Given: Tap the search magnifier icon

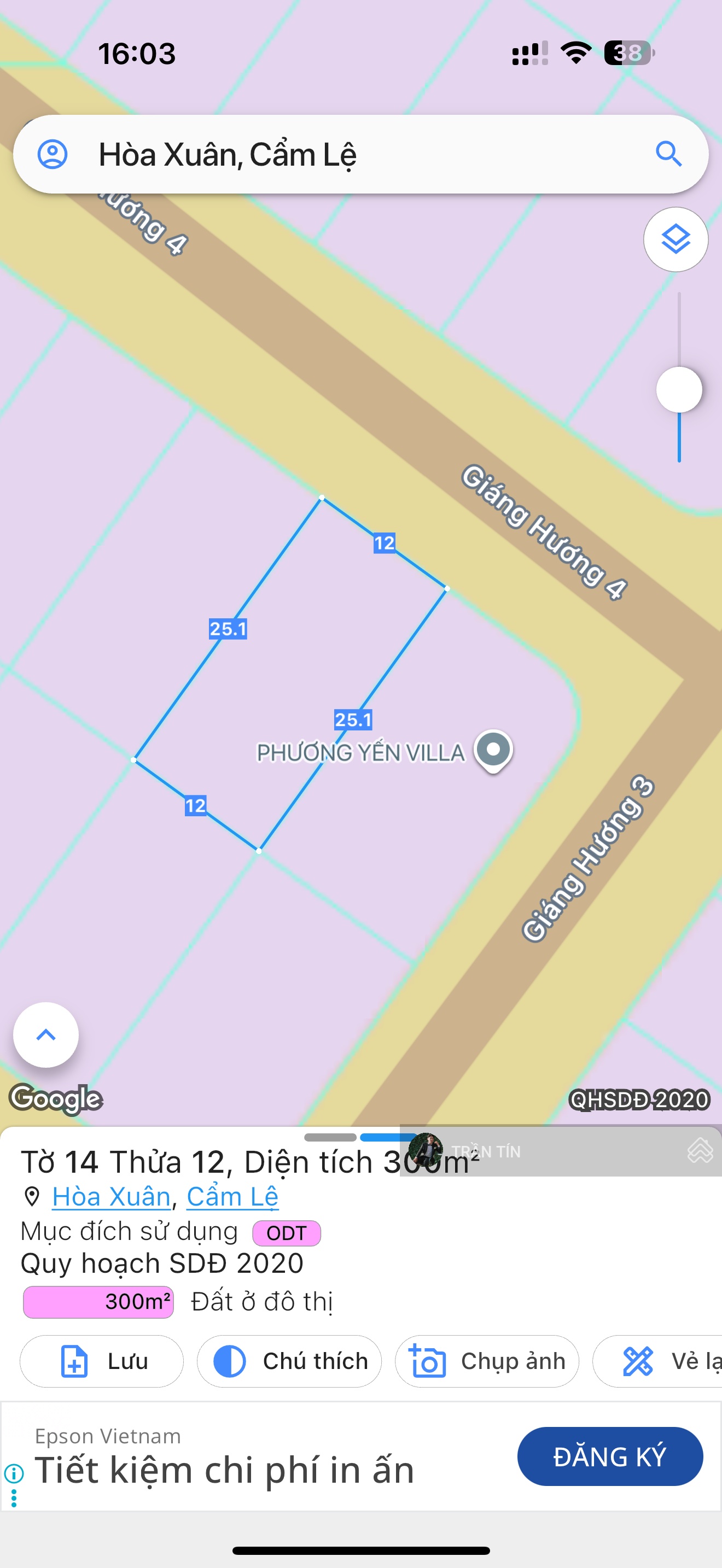Looking at the screenshot, I should pos(668,154).
